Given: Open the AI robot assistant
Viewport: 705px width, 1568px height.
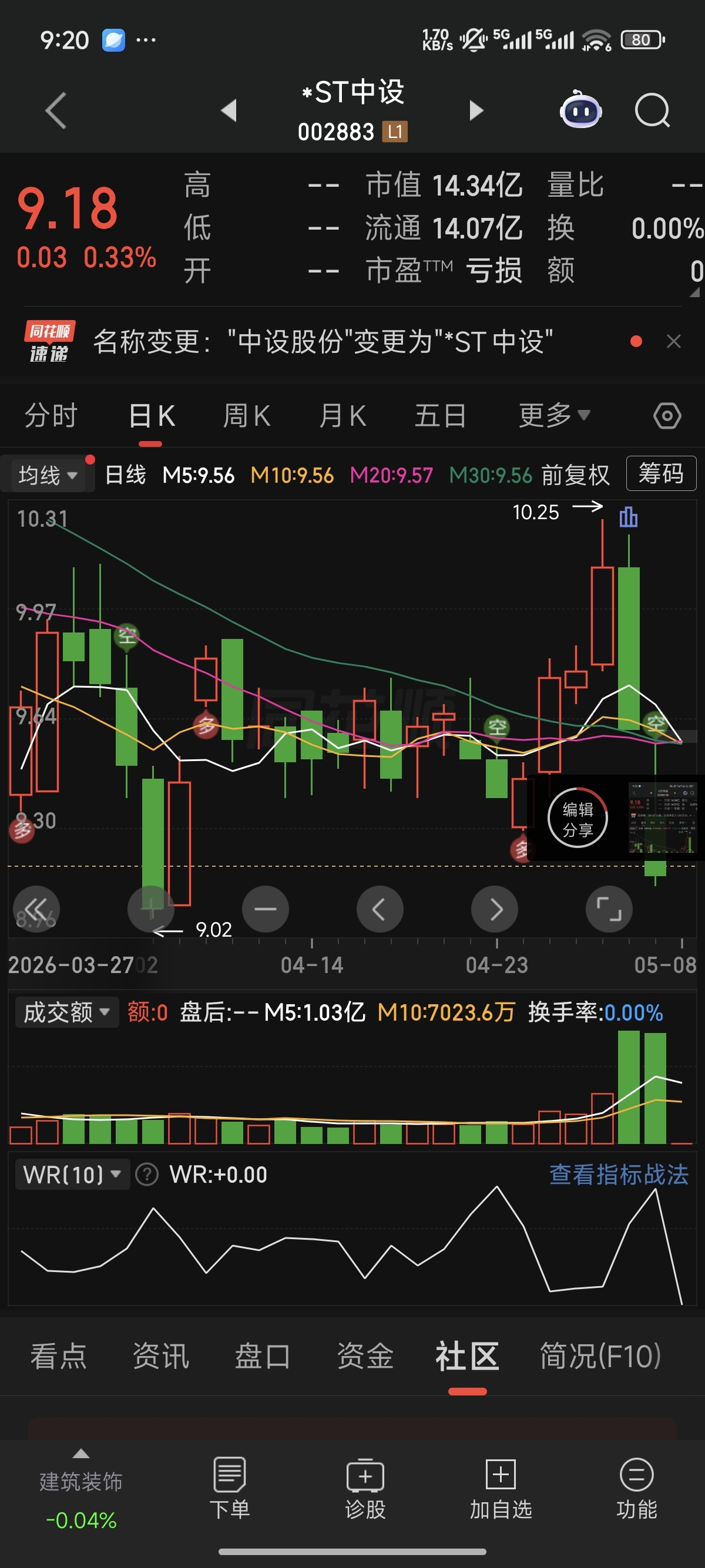Looking at the screenshot, I should pos(581,110).
